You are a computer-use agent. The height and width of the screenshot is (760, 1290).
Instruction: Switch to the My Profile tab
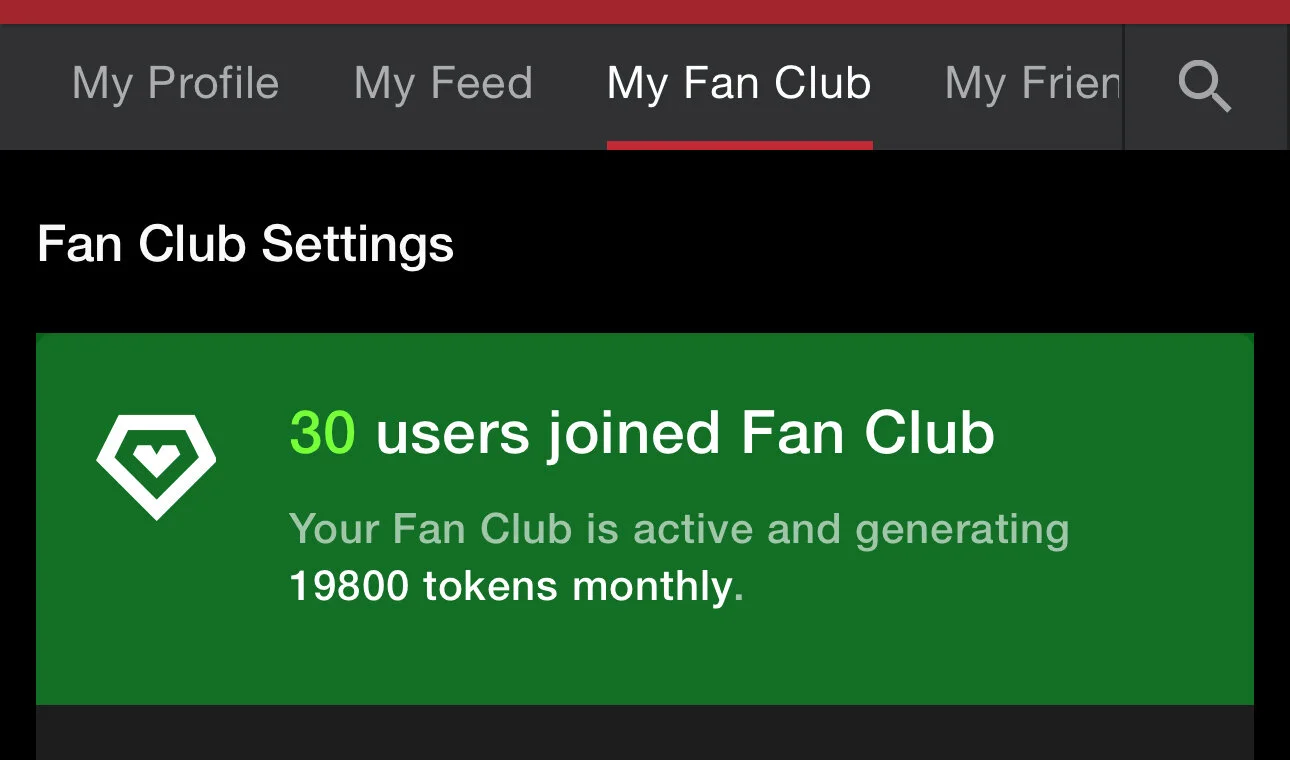click(175, 84)
